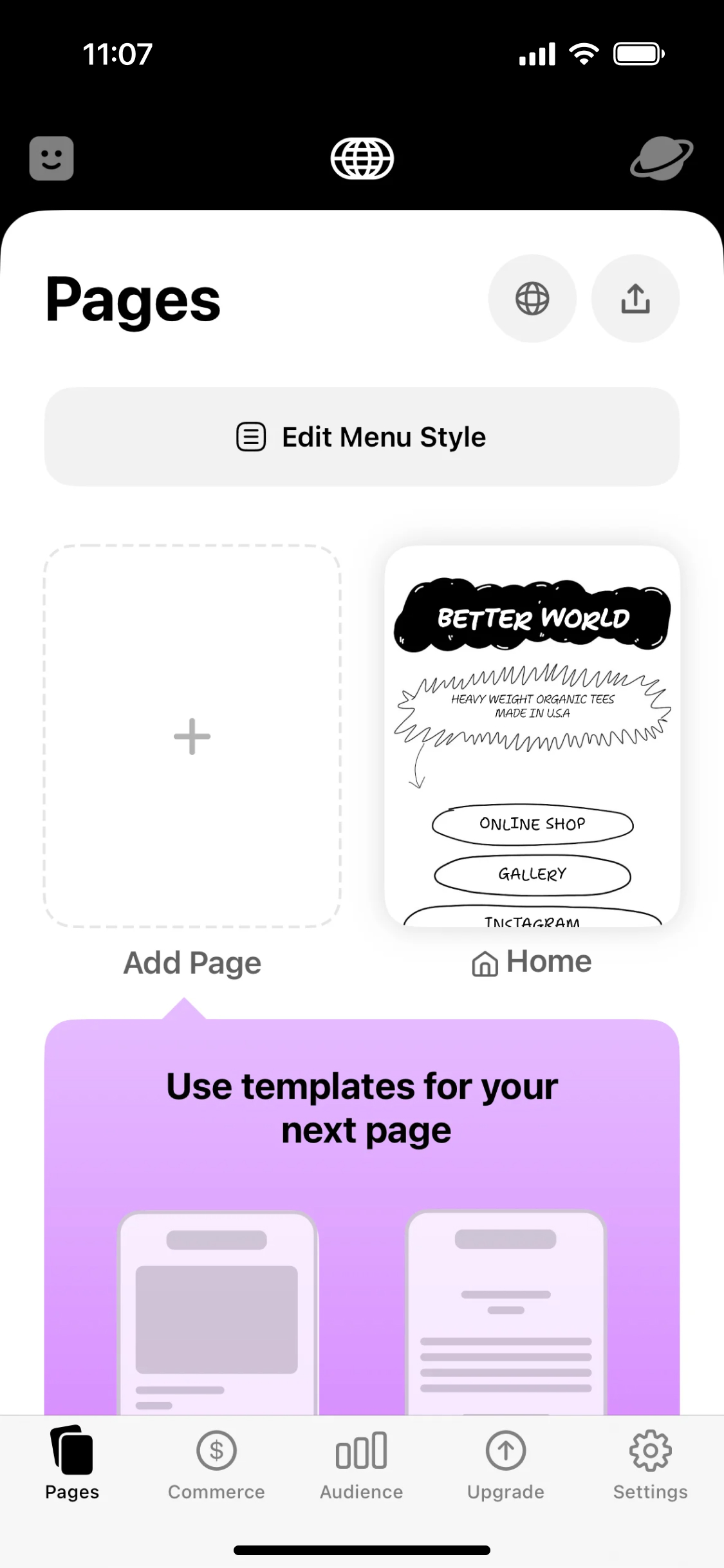Open the planet icon
724x1568 pixels.
coord(661,158)
